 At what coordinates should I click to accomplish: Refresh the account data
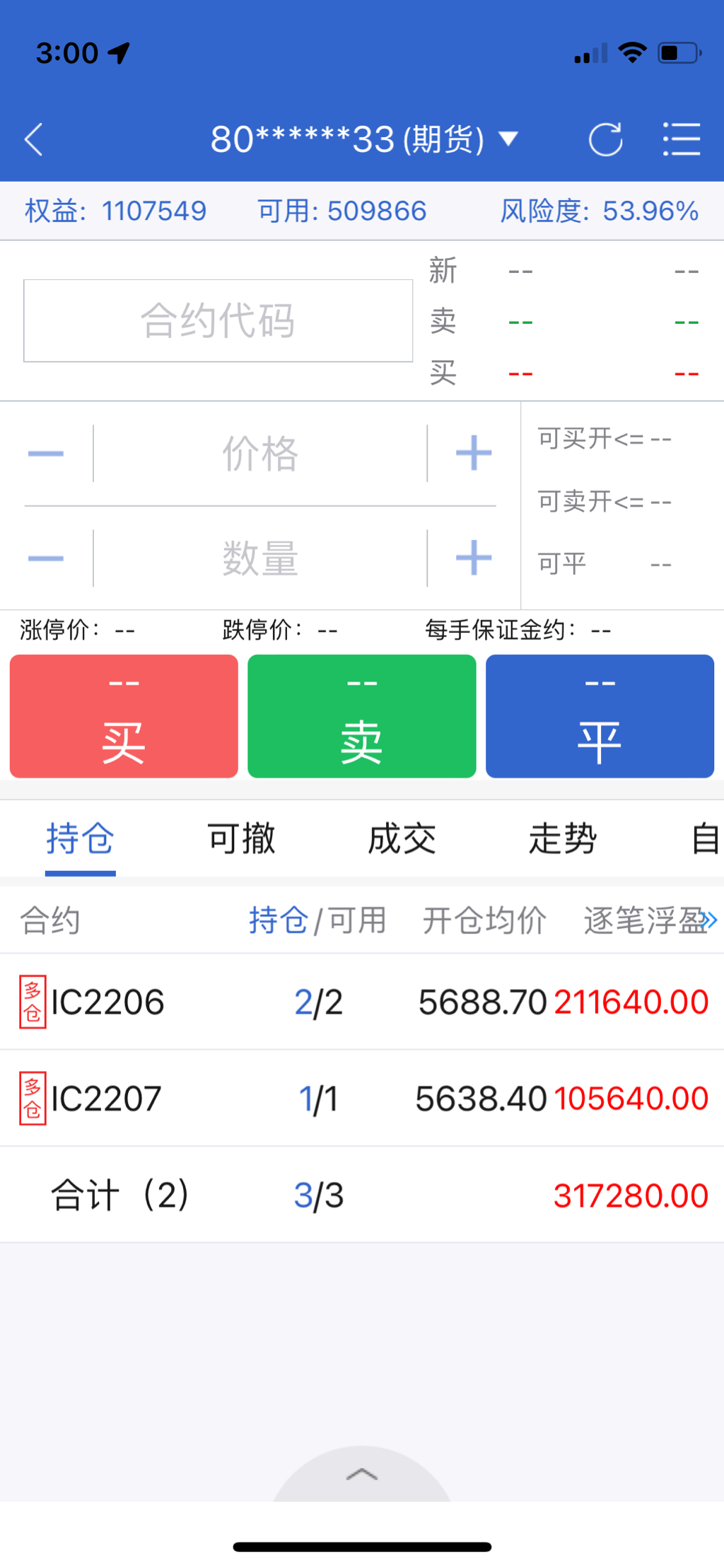pyautogui.click(x=605, y=139)
